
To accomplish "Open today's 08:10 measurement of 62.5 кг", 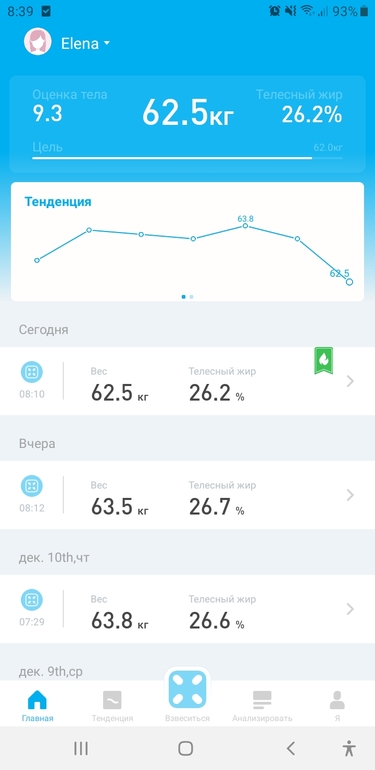I will coord(188,381).
